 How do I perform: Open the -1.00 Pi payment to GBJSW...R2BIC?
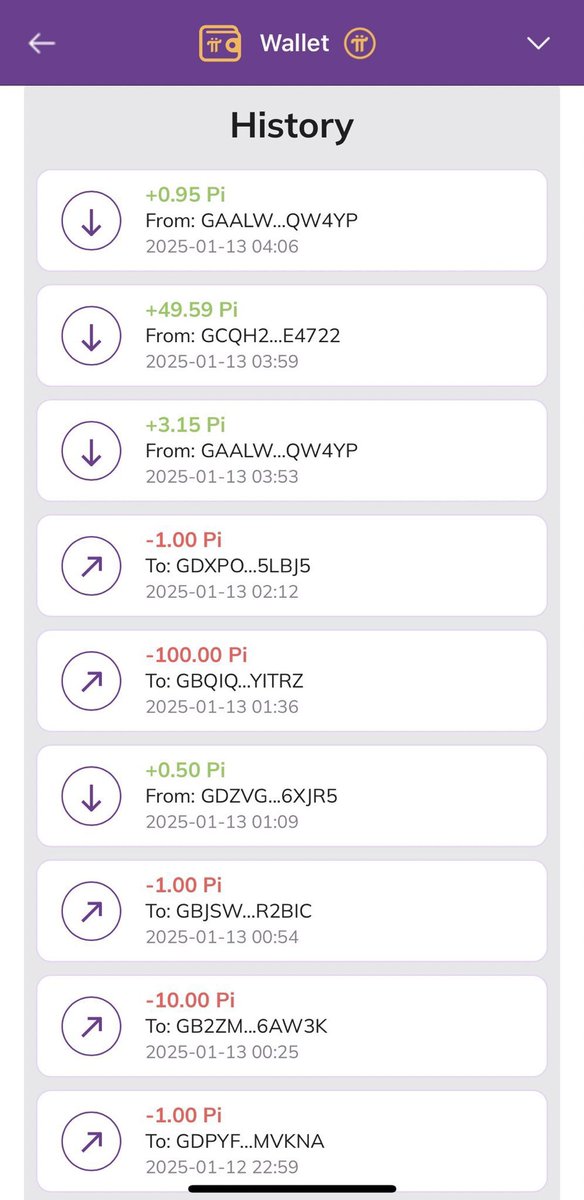click(292, 910)
